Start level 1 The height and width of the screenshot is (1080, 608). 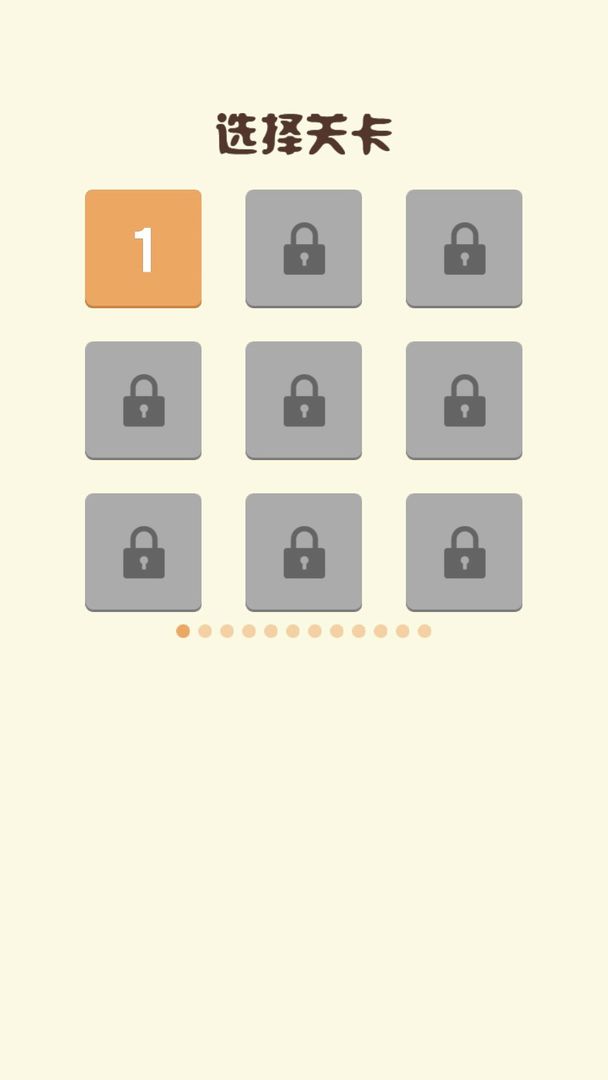(143, 248)
